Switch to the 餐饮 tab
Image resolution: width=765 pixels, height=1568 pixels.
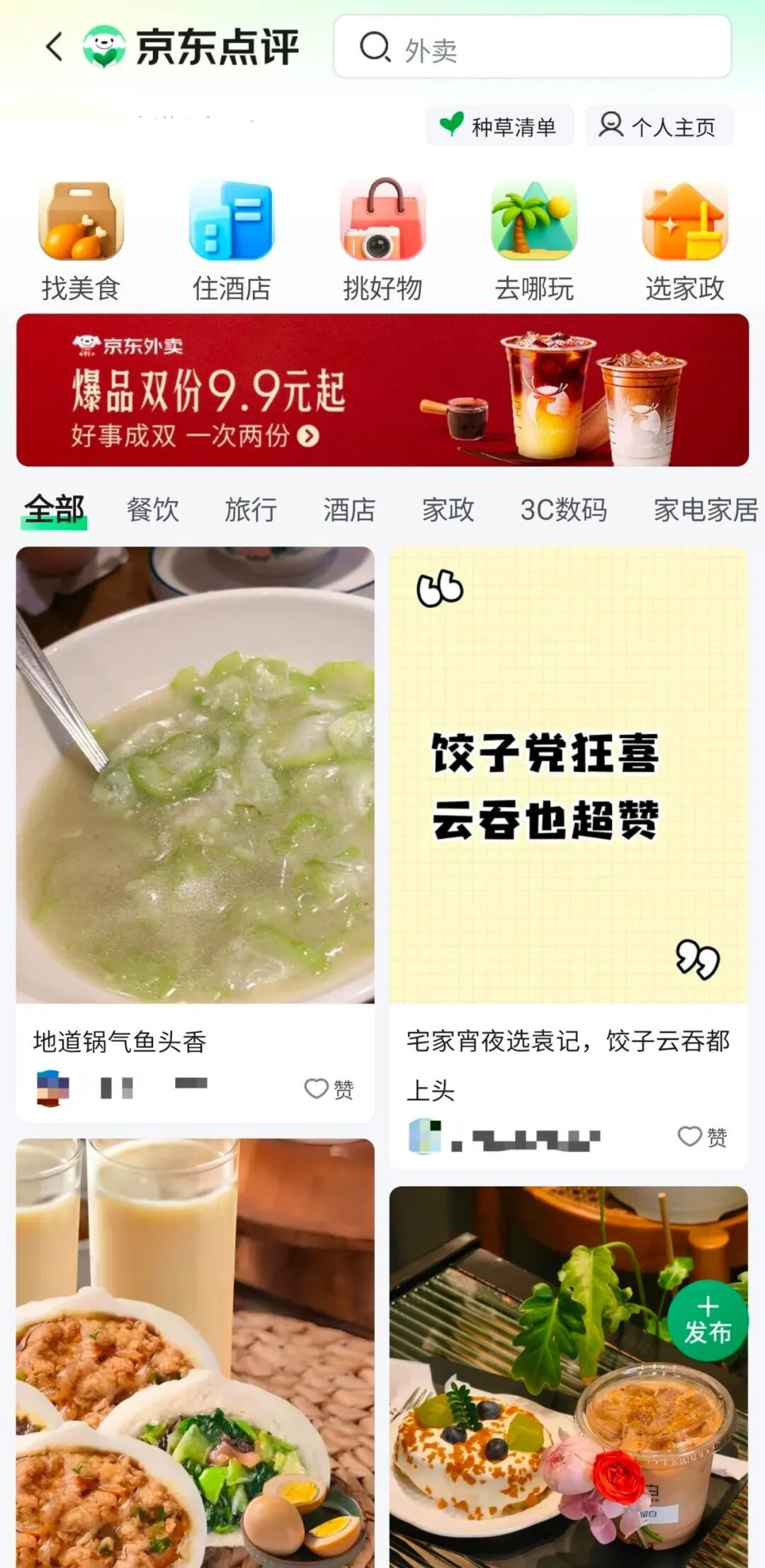click(x=152, y=510)
